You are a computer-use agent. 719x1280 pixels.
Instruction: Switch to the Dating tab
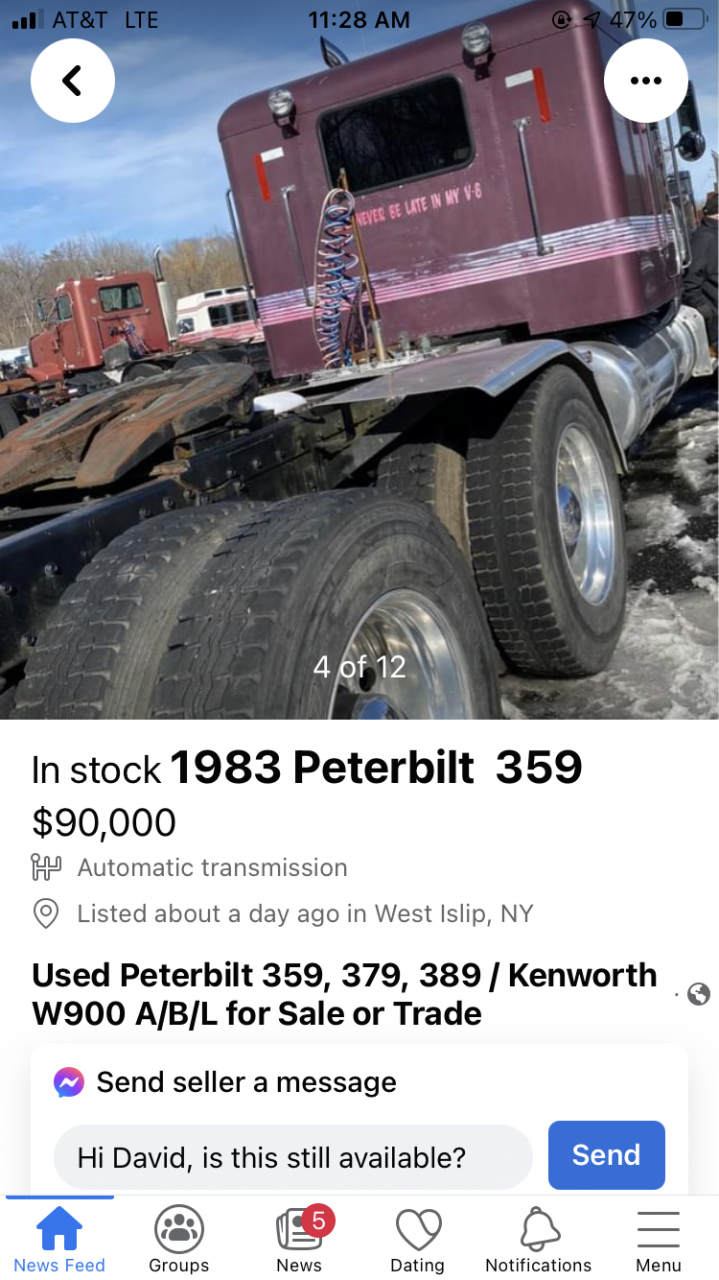417,1240
